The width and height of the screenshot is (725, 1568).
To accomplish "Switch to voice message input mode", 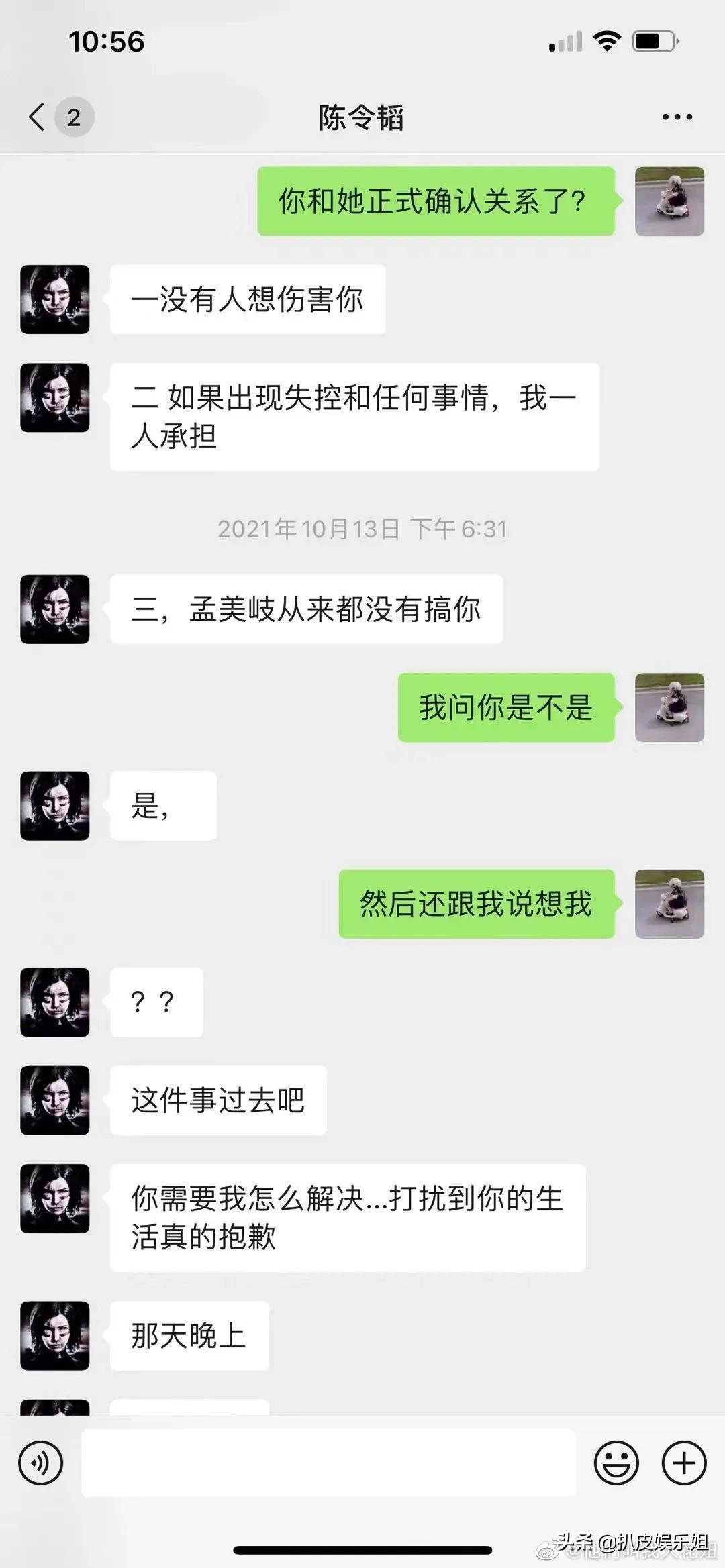I will point(42,1462).
